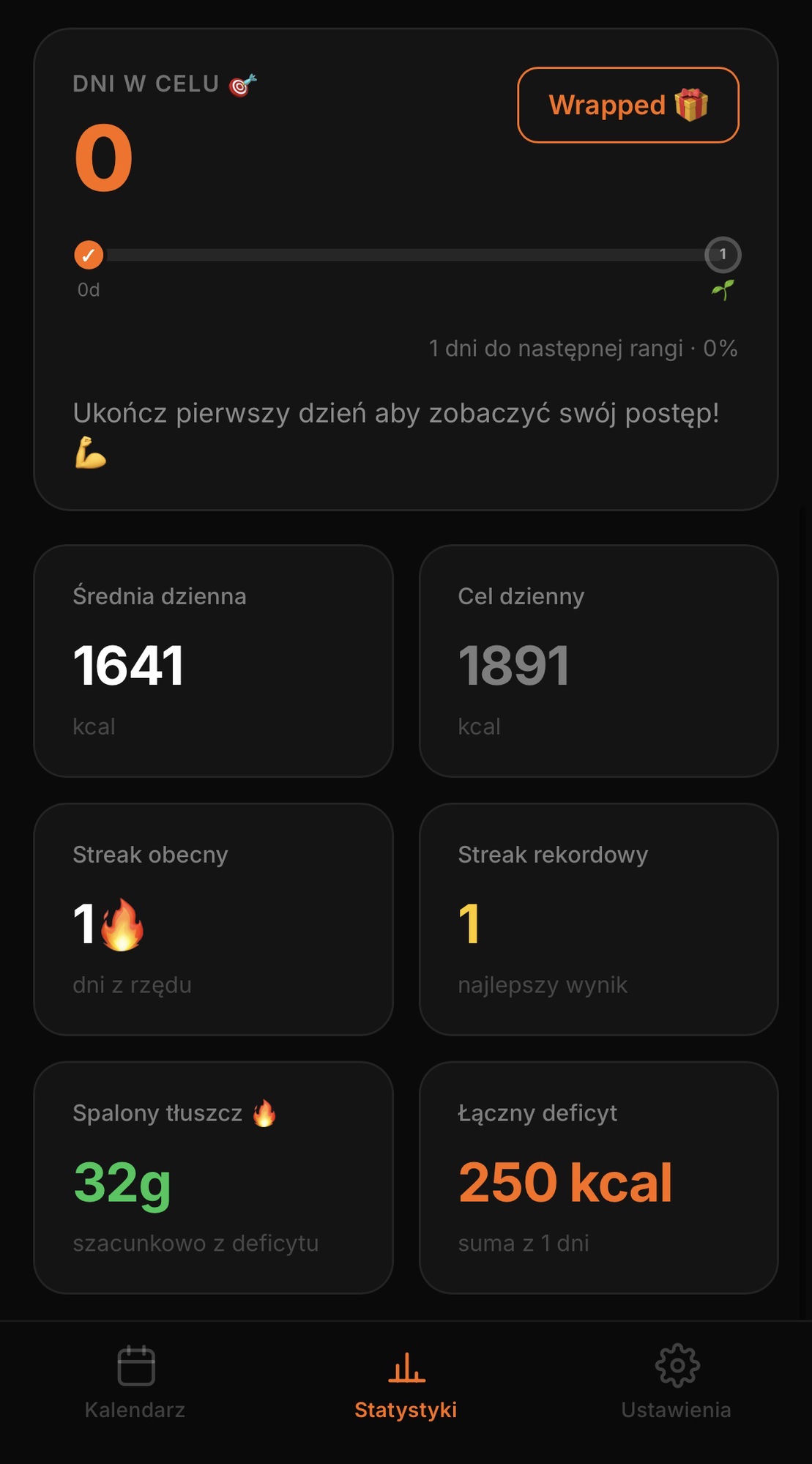The width and height of the screenshot is (812, 1464).
Task: Open the Wrapped summary button
Action: pos(627,105)
